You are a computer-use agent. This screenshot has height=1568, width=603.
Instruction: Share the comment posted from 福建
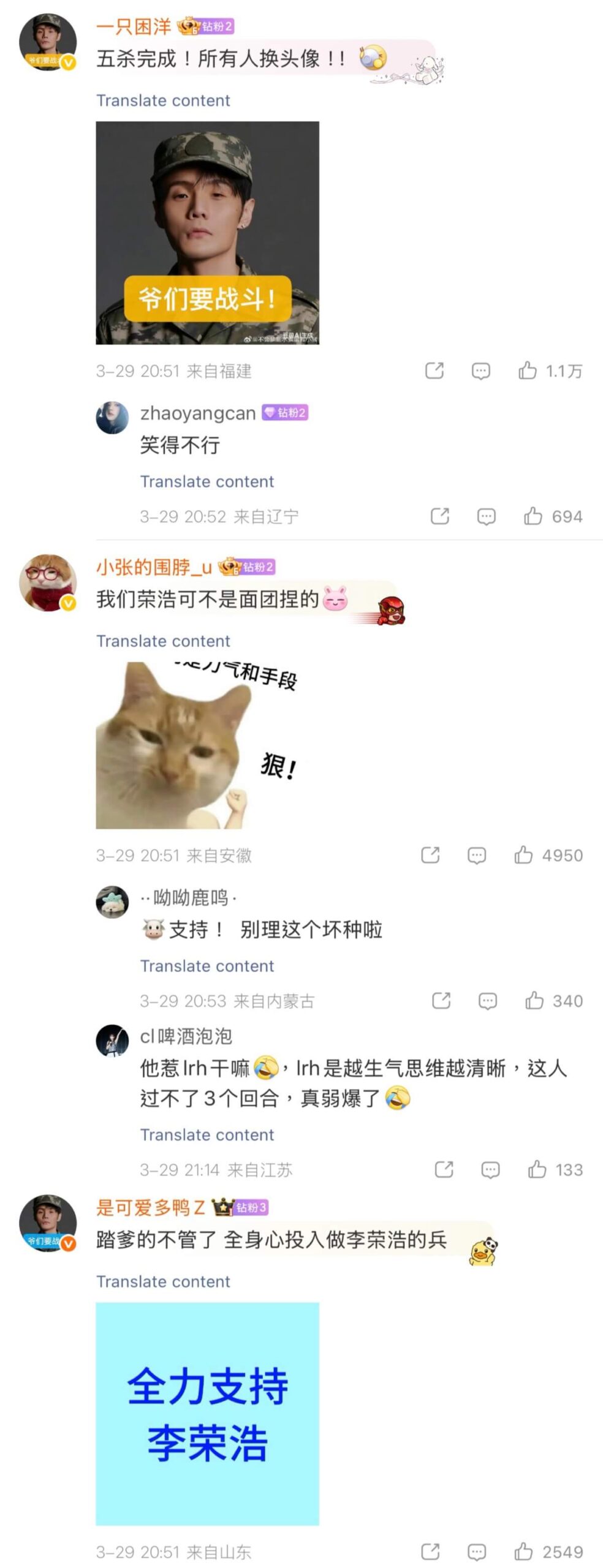point(434,371)
